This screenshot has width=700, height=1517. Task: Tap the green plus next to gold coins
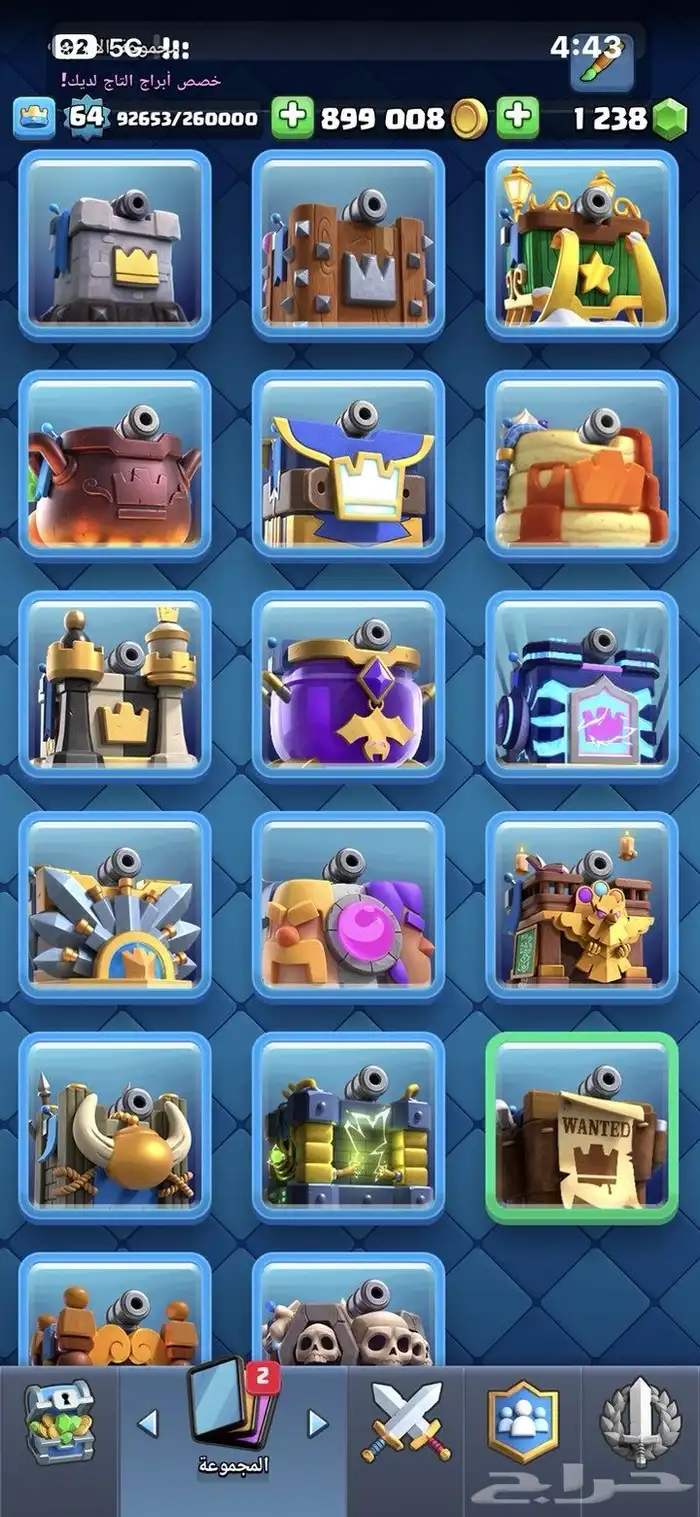[x=292, y=118]
